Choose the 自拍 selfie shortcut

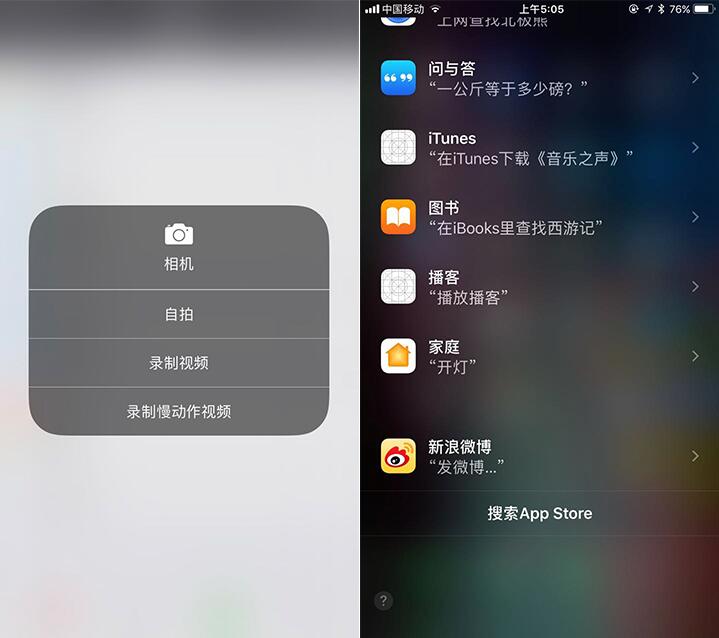tap(179, 314)
